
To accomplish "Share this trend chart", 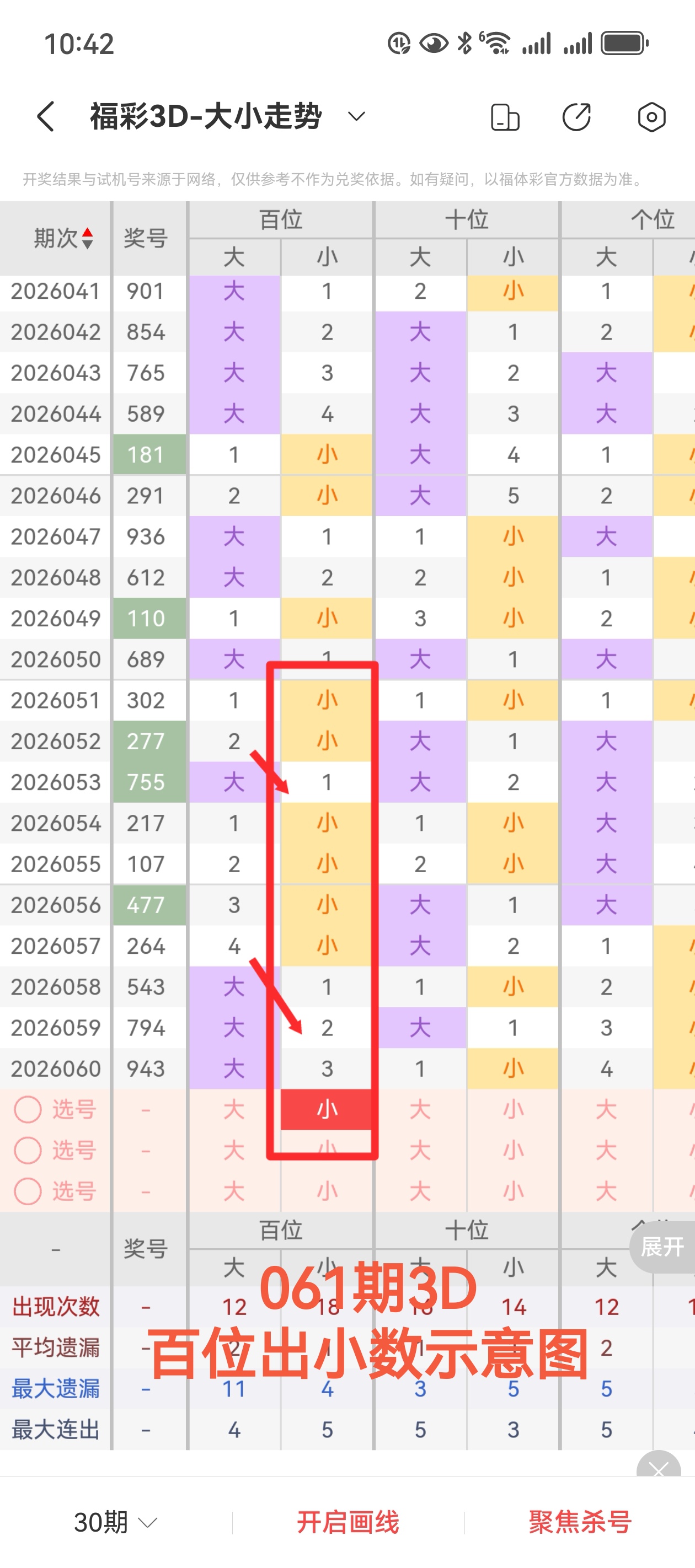I will click(x=576, y=117).
